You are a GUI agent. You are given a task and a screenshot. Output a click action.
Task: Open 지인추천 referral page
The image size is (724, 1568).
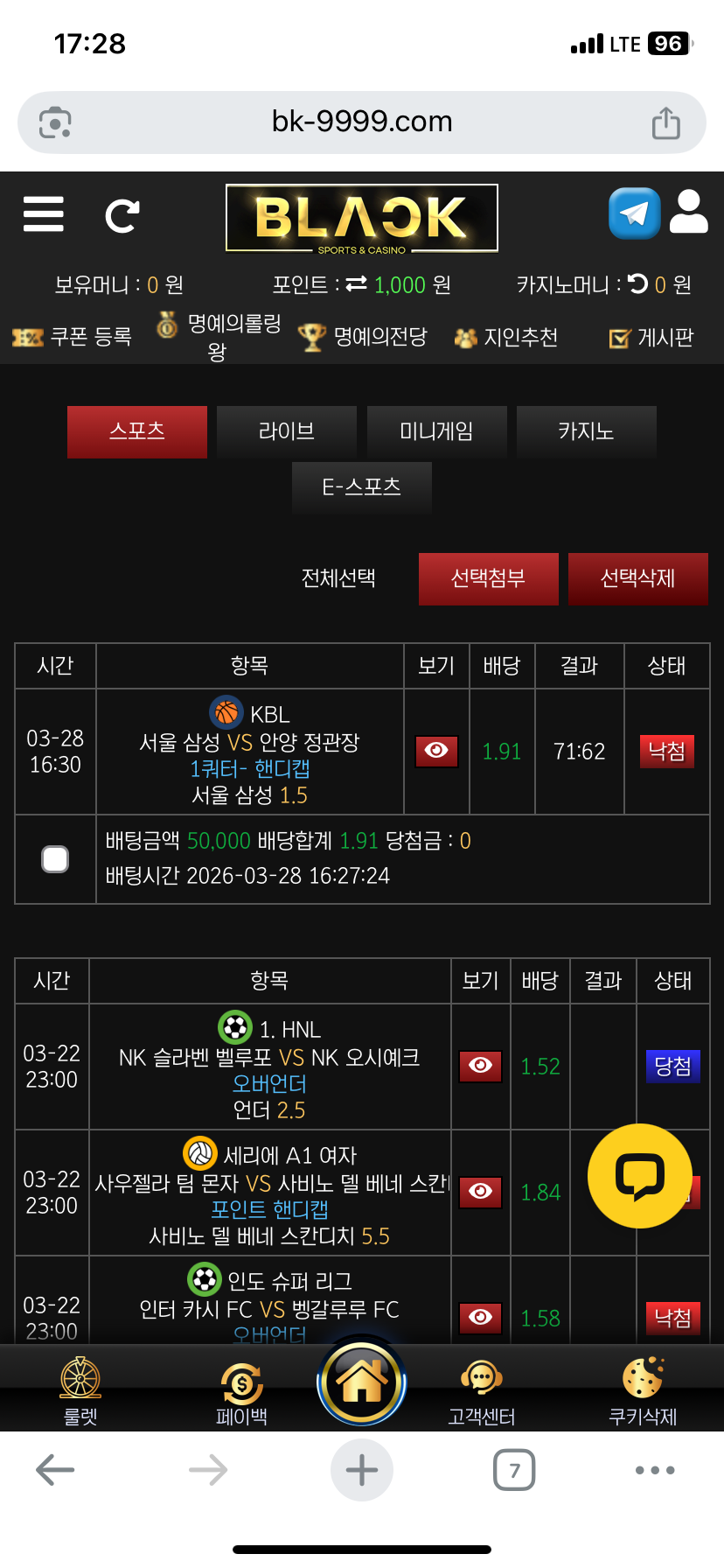tap(507, 337)
